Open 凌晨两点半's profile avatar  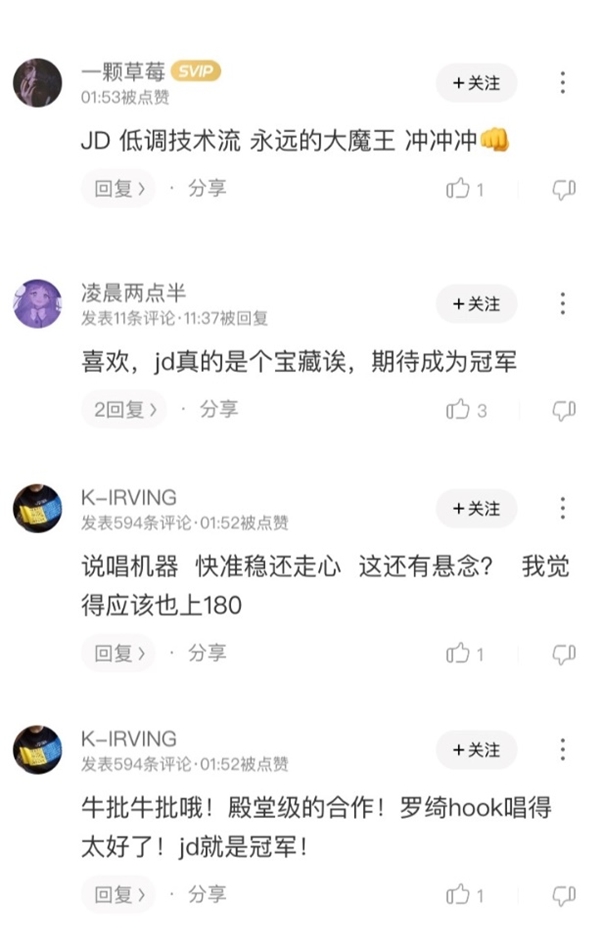[x=38, y=303]
